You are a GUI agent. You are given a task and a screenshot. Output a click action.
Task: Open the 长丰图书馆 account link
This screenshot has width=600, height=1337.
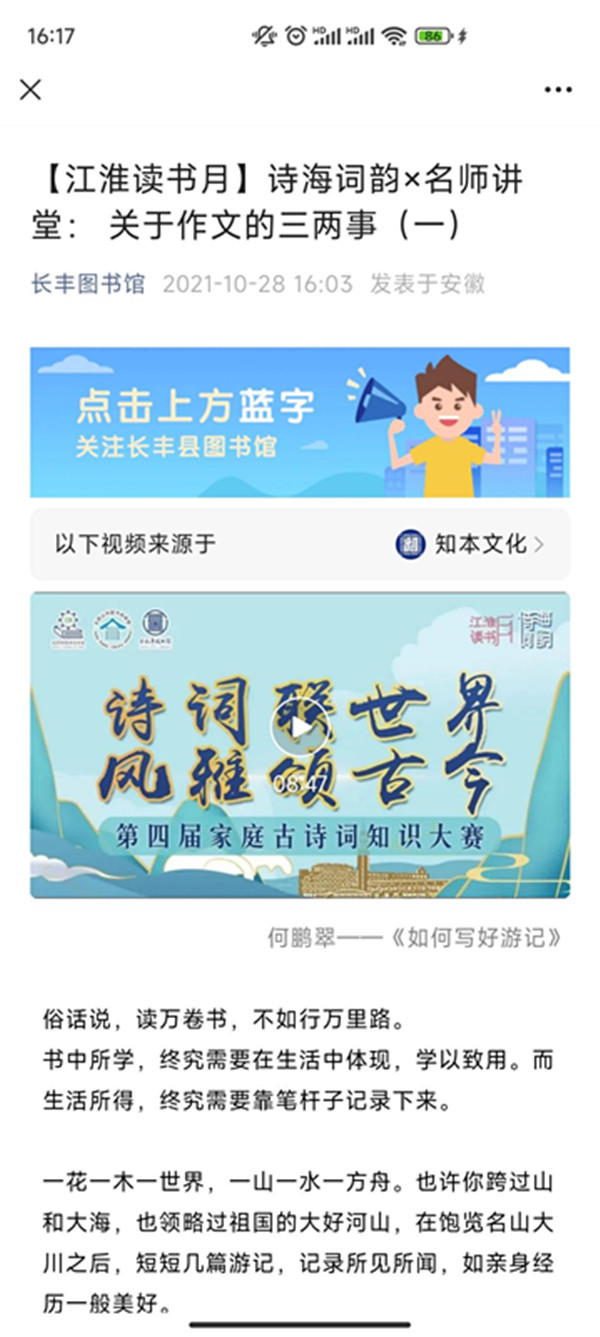[88, 283]
